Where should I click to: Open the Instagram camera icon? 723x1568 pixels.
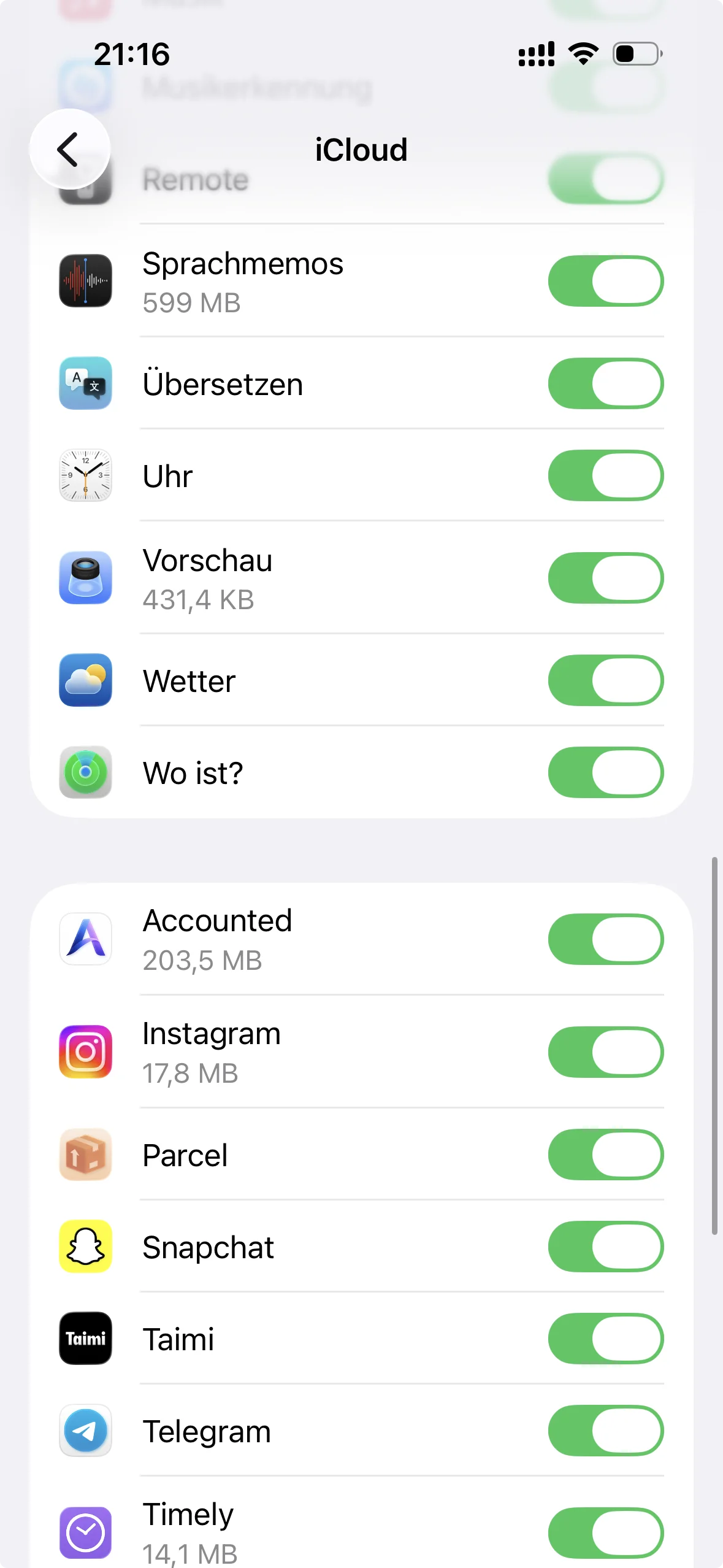pos(85,1051)
